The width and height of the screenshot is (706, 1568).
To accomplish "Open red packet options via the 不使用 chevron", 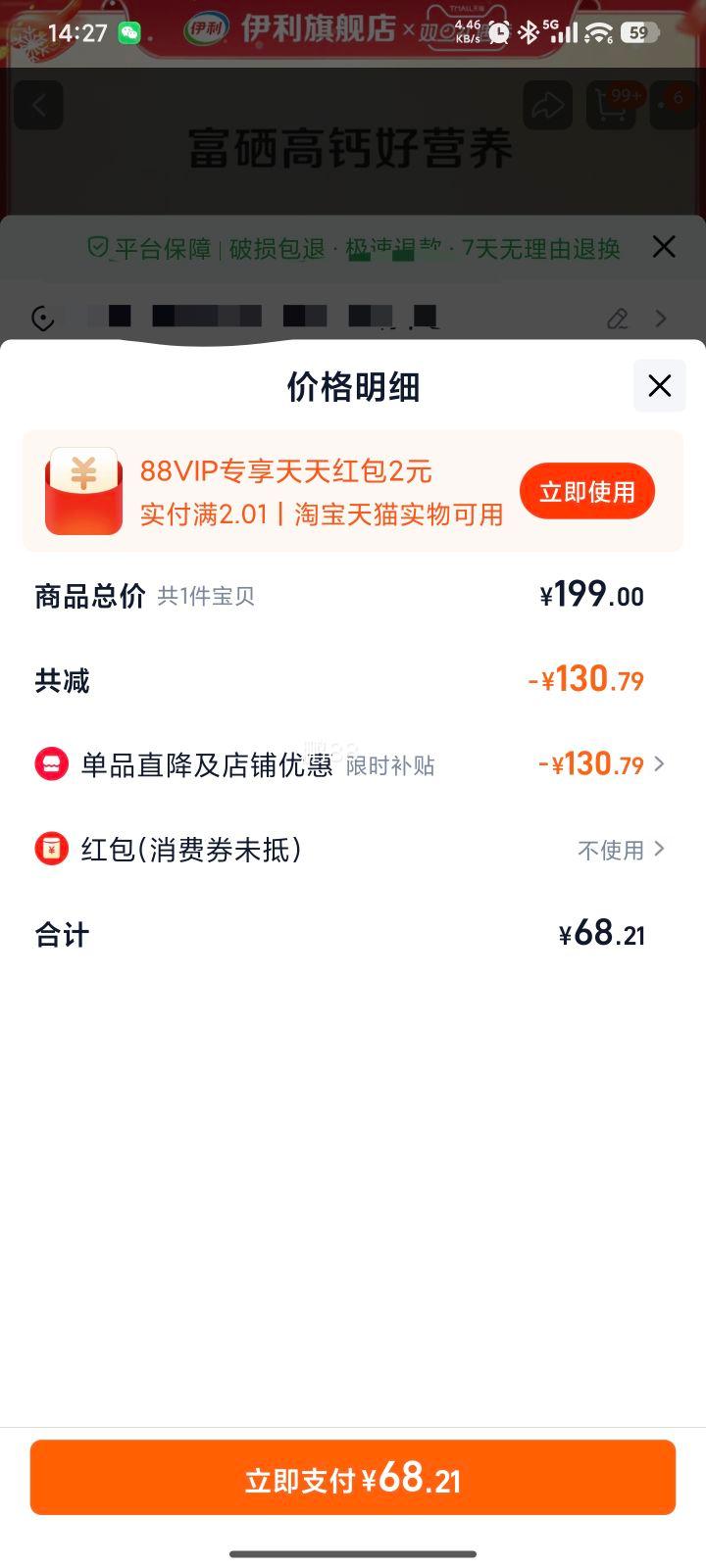I will [x=659, y=849].
